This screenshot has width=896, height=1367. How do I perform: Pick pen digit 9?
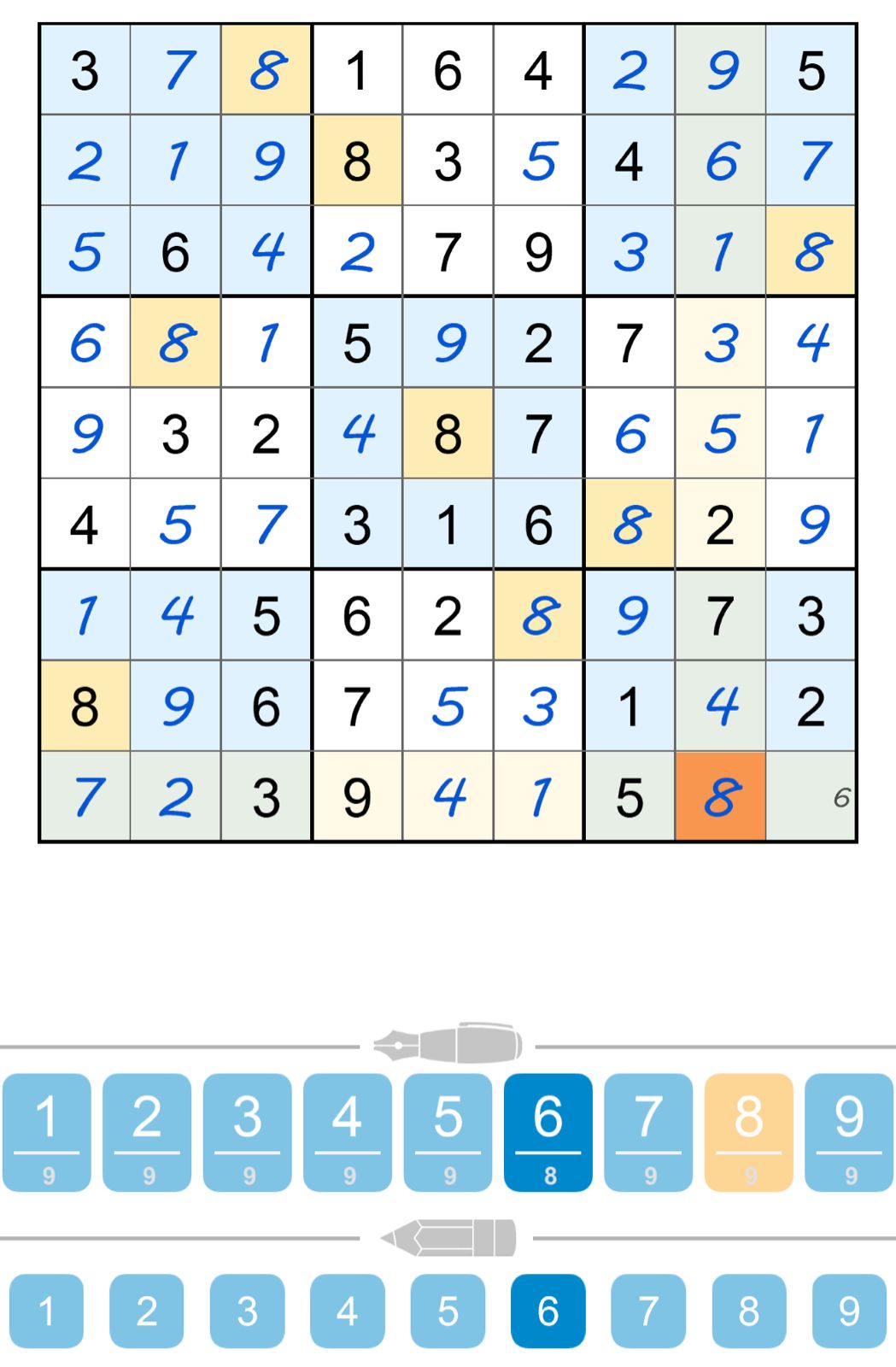pyautogui.click(x=849, y=1131)
